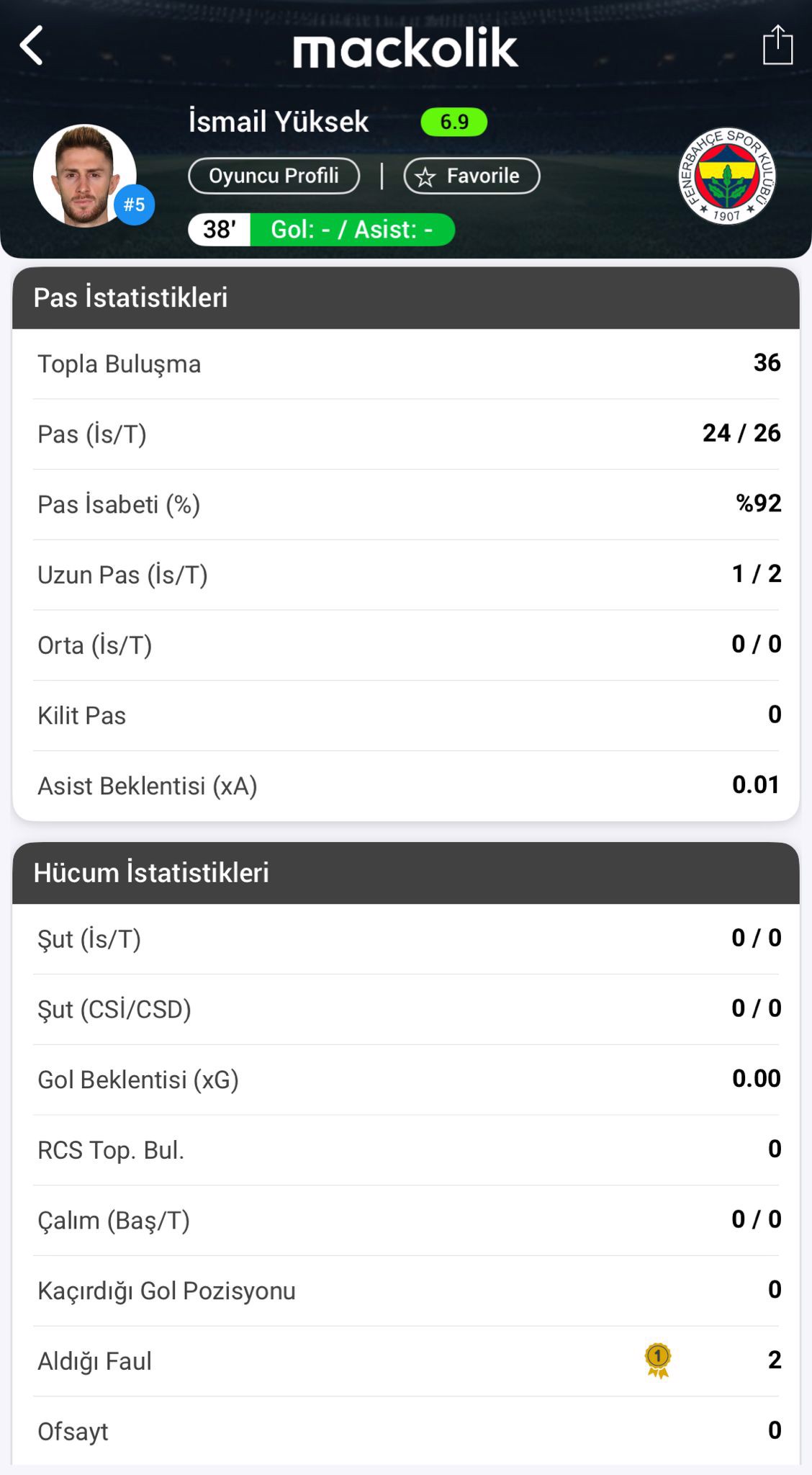
Task: Open the Oyuncu Profili page
Action: [x=274, y=176]
